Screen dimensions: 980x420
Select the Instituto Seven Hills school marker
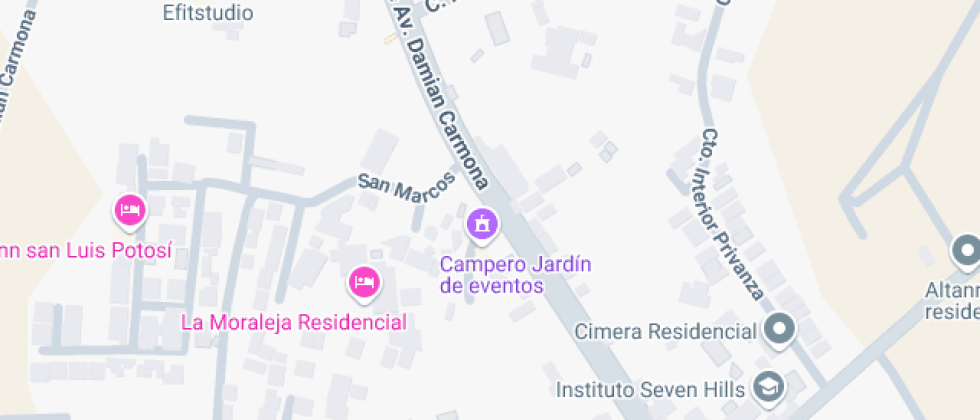point(768,385)
